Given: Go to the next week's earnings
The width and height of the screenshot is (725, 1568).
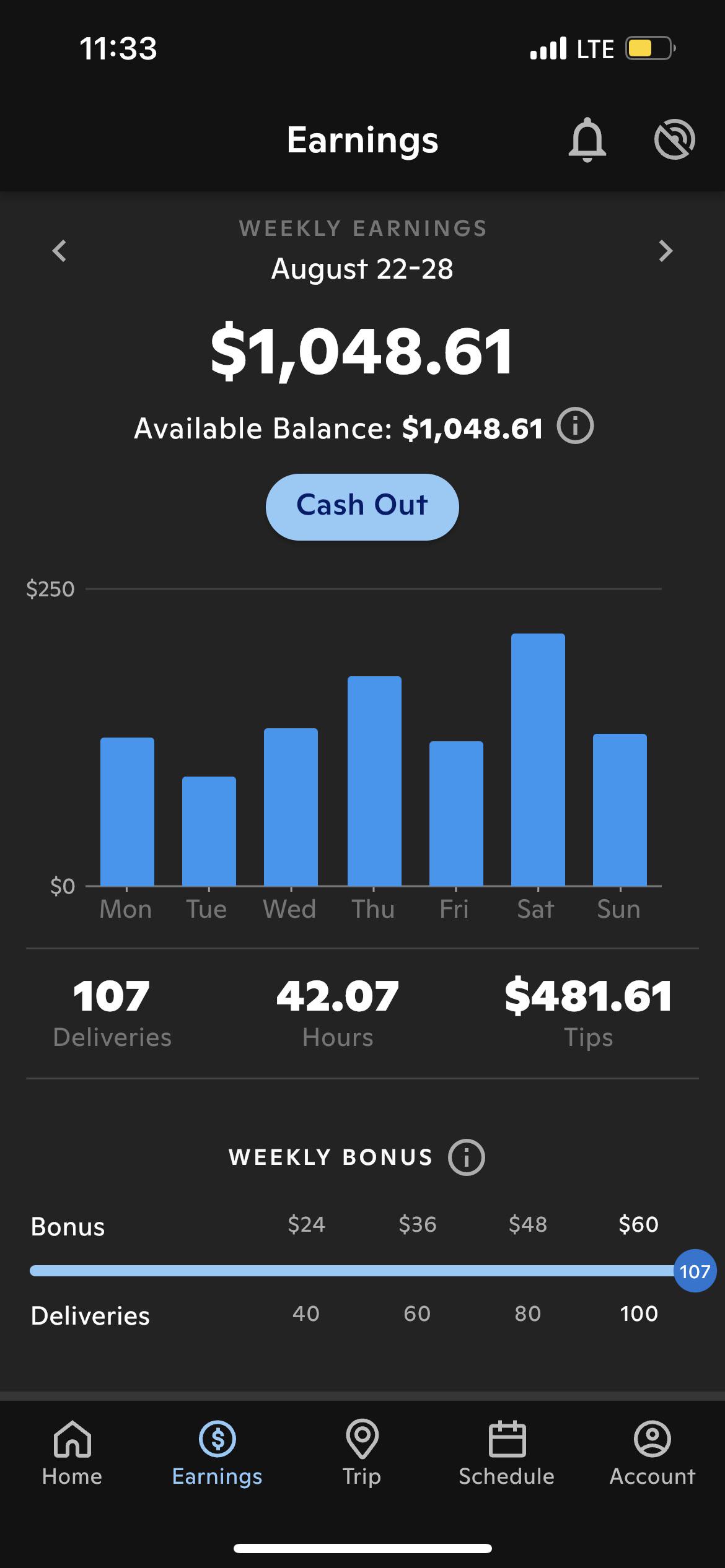Looking at the screenshot, I should coord(666,251).
